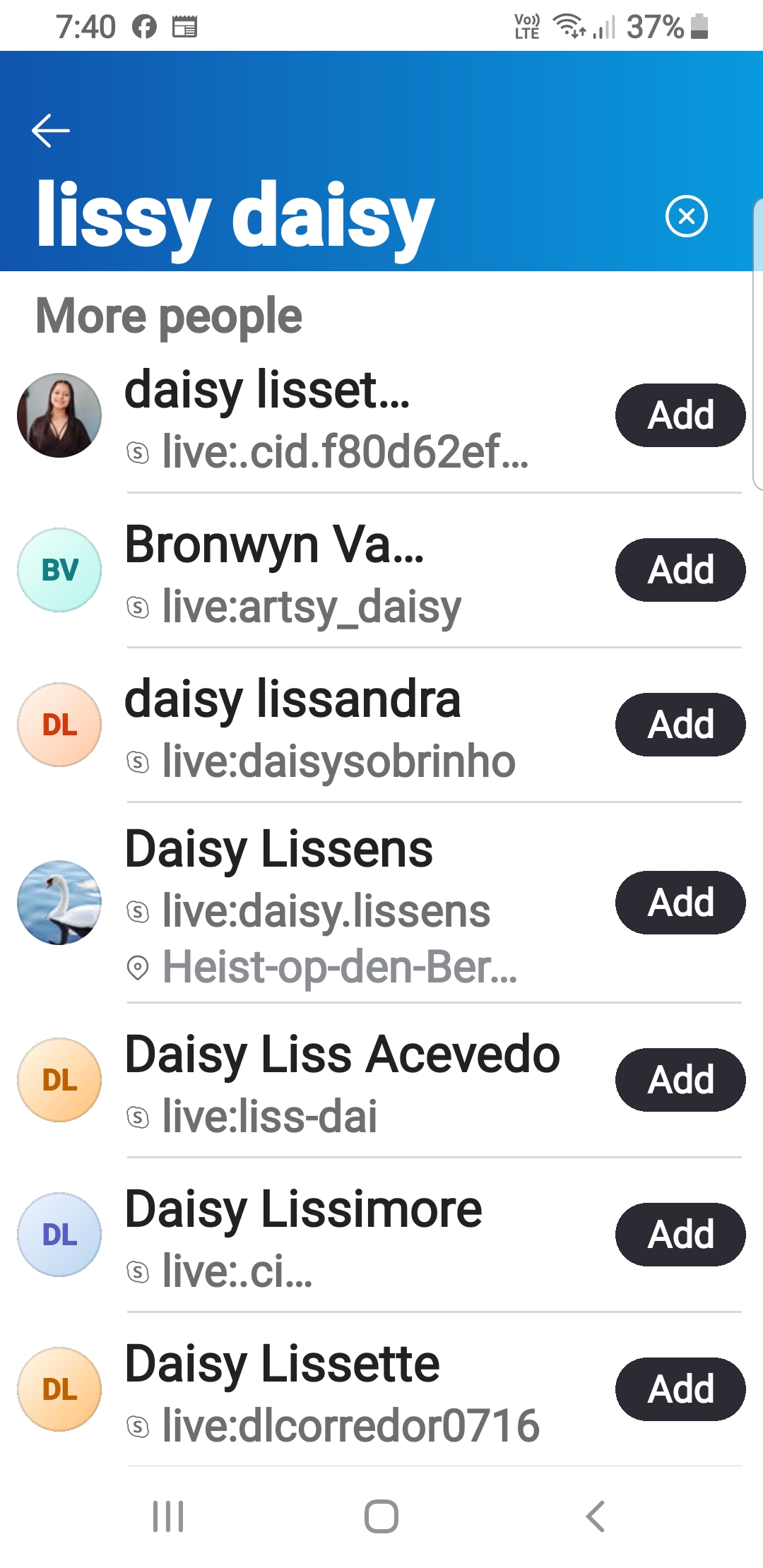View Daisy Lissette's profile
Screen dimensions: 763x1568
pos(311,1389)
